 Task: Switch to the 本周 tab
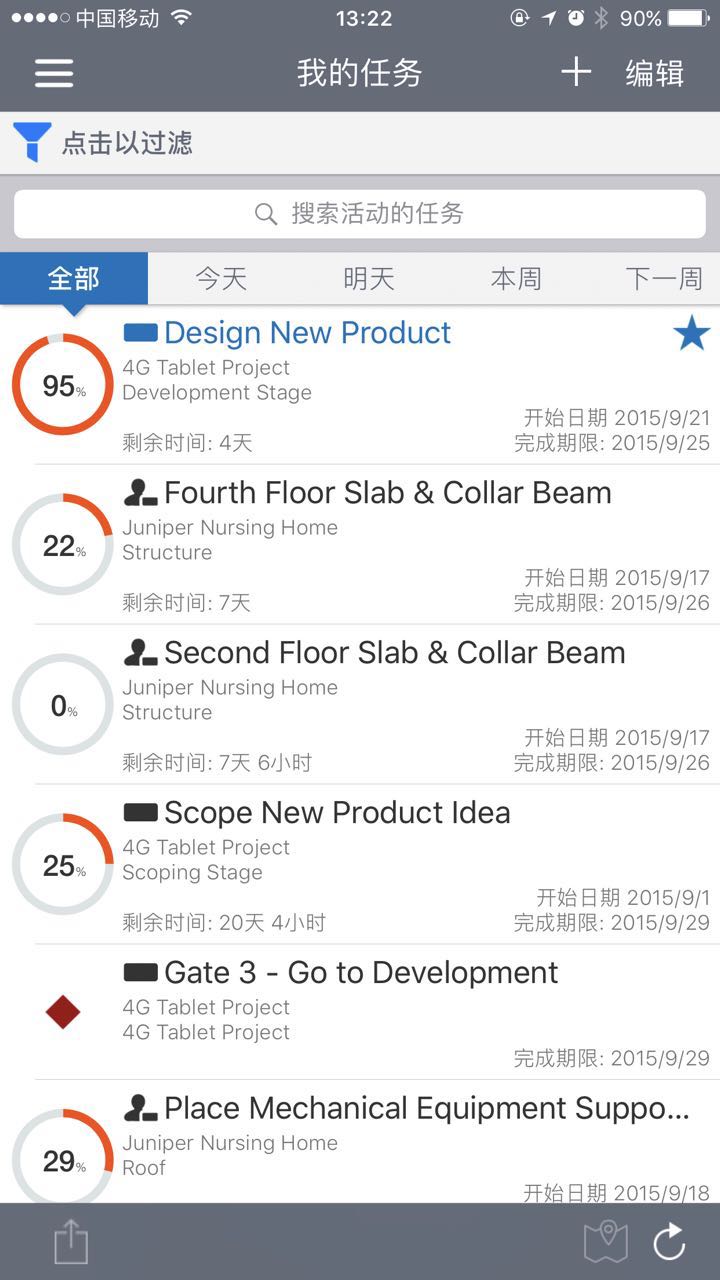(516, 278)
